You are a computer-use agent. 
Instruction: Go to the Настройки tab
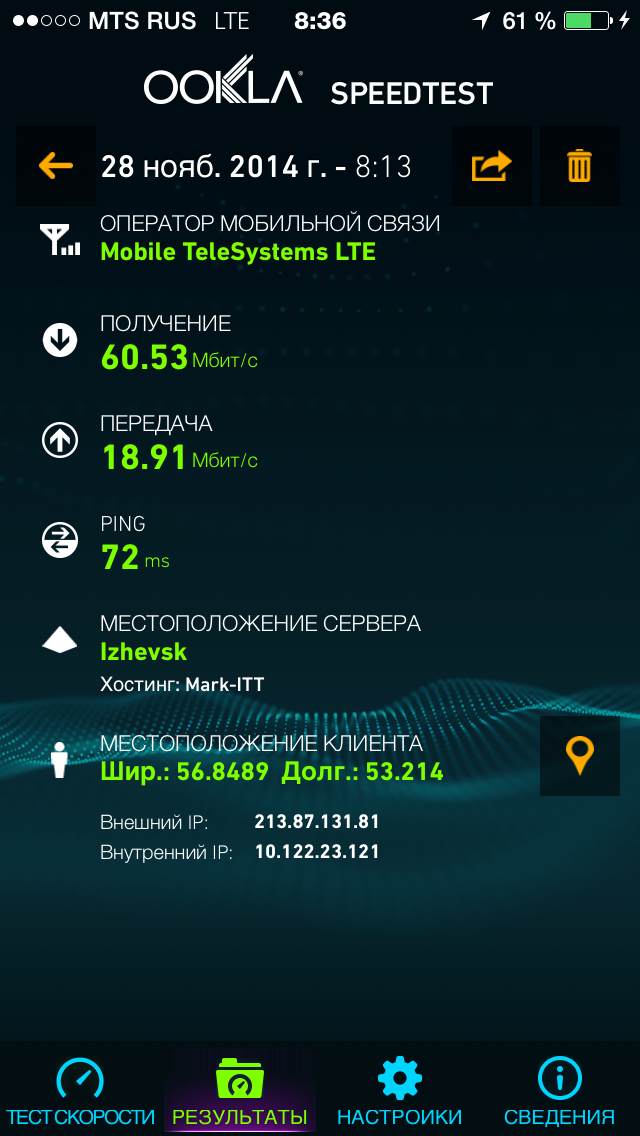click(x=399, y=1092)
